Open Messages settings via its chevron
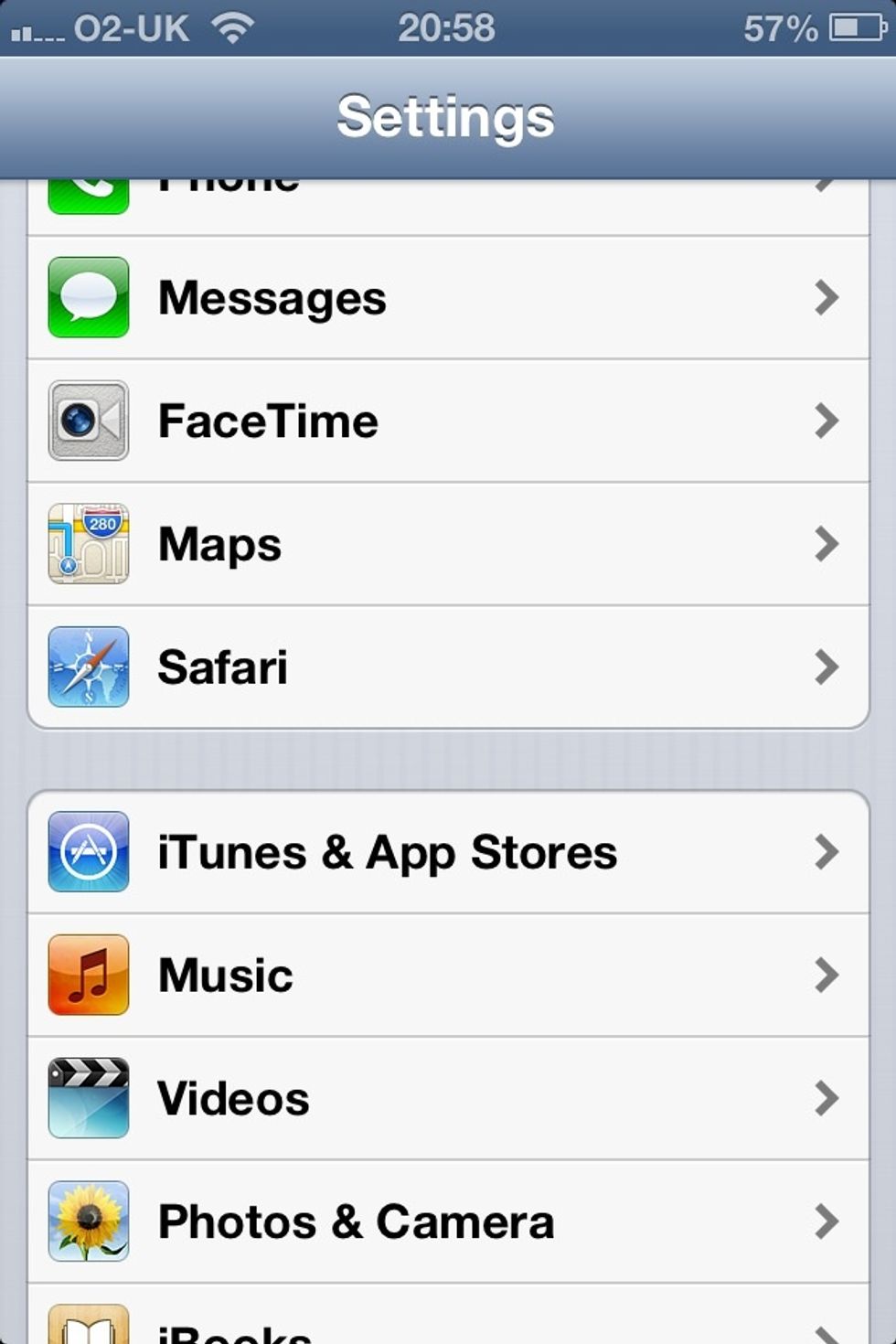Image resolution: width=896 pixels, height=1344 pixels. [826, 296]
